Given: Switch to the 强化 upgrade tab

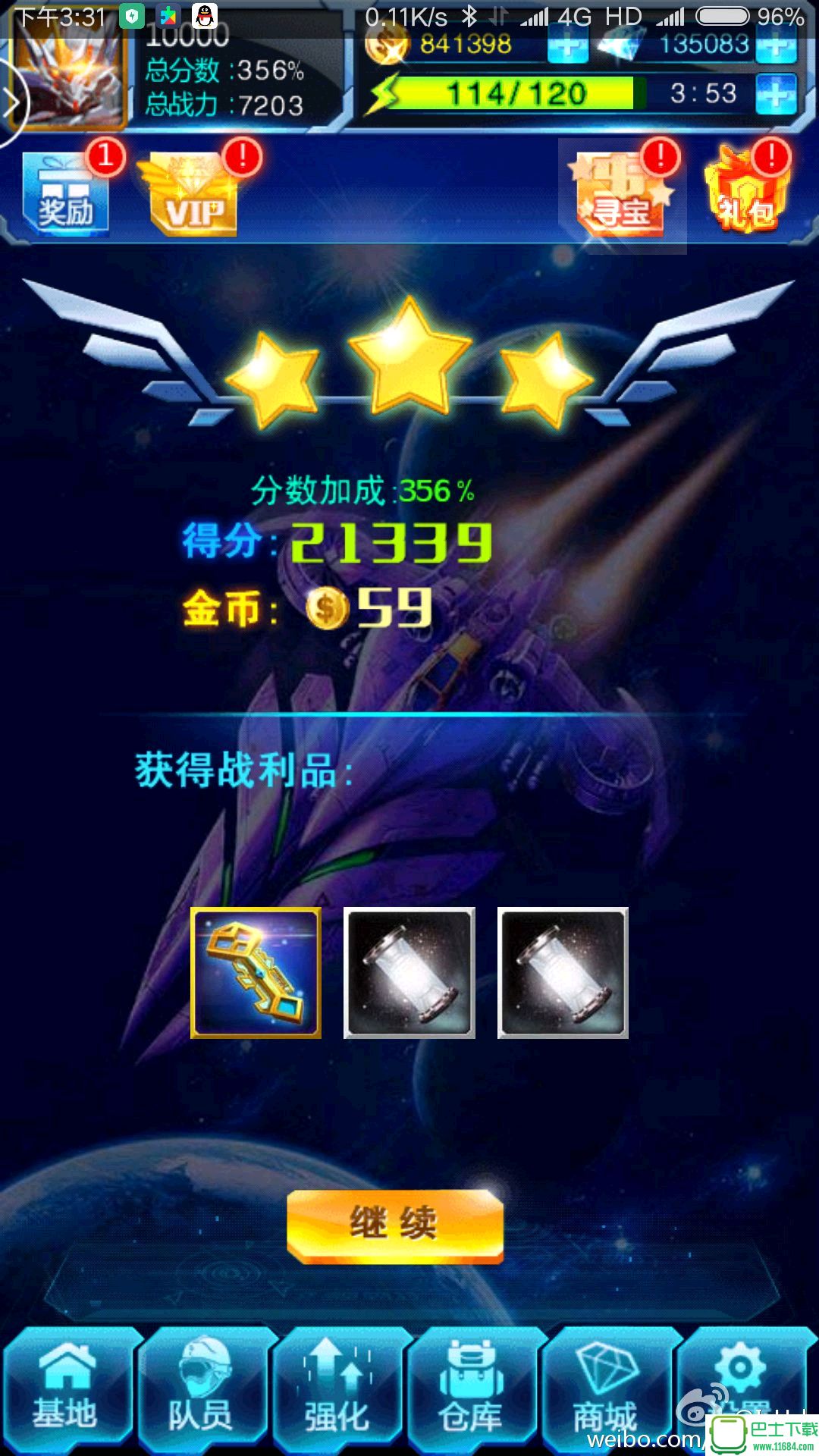Looking at the screenshot, I should click(x=336, y=1388).
